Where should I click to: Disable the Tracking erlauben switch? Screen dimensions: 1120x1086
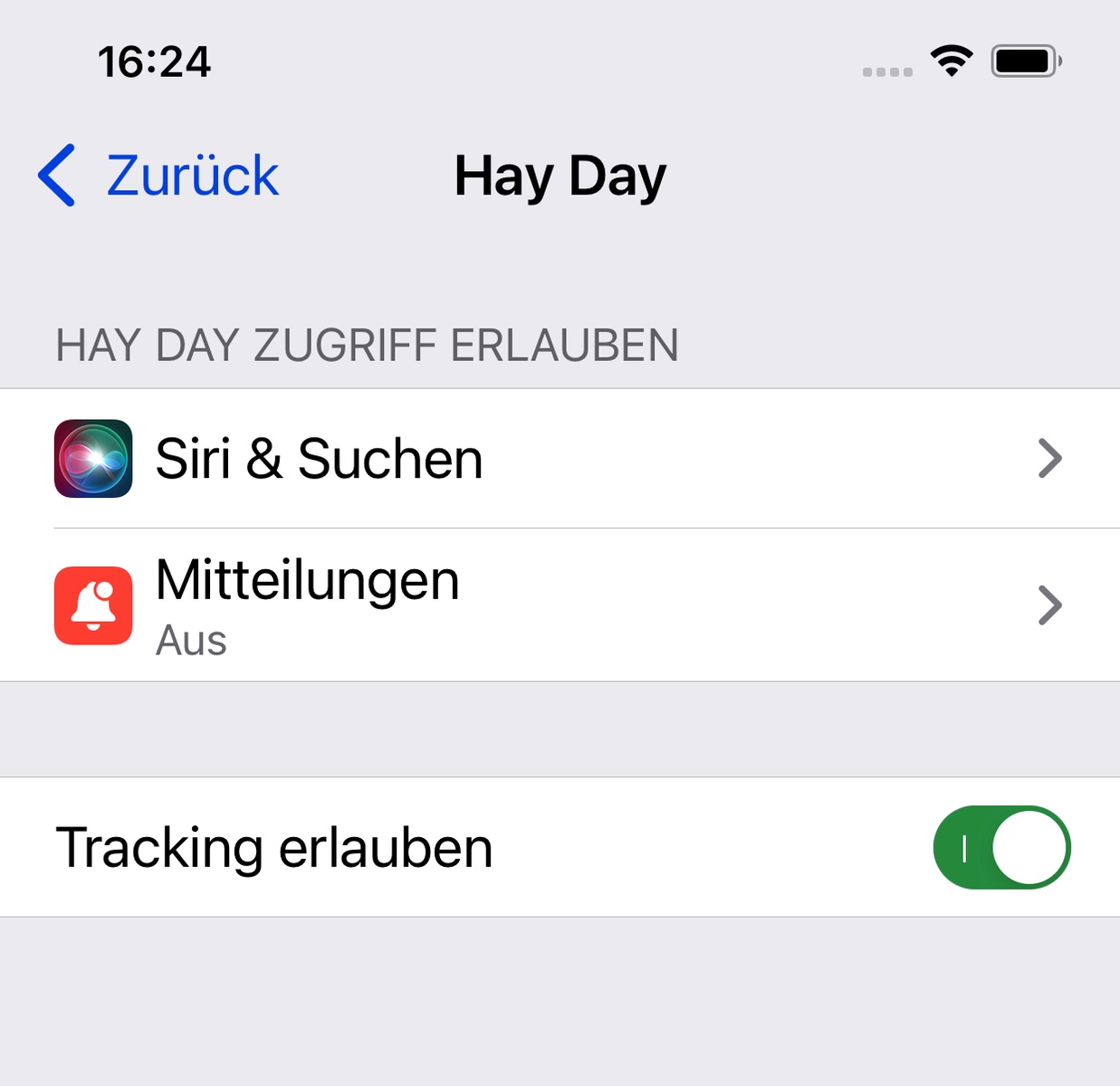pyautogui.click(x=1001, y=847)
